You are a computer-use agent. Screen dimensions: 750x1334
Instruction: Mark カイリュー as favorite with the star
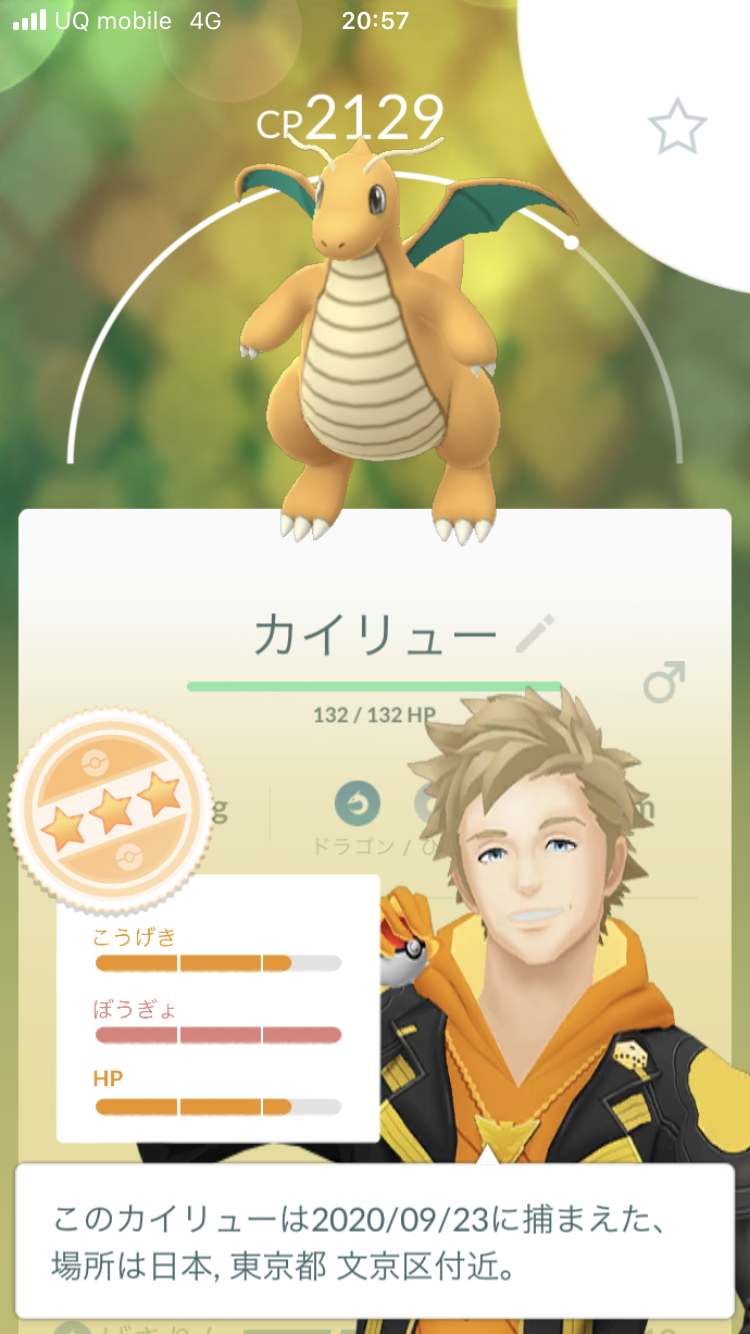(677, 126)
